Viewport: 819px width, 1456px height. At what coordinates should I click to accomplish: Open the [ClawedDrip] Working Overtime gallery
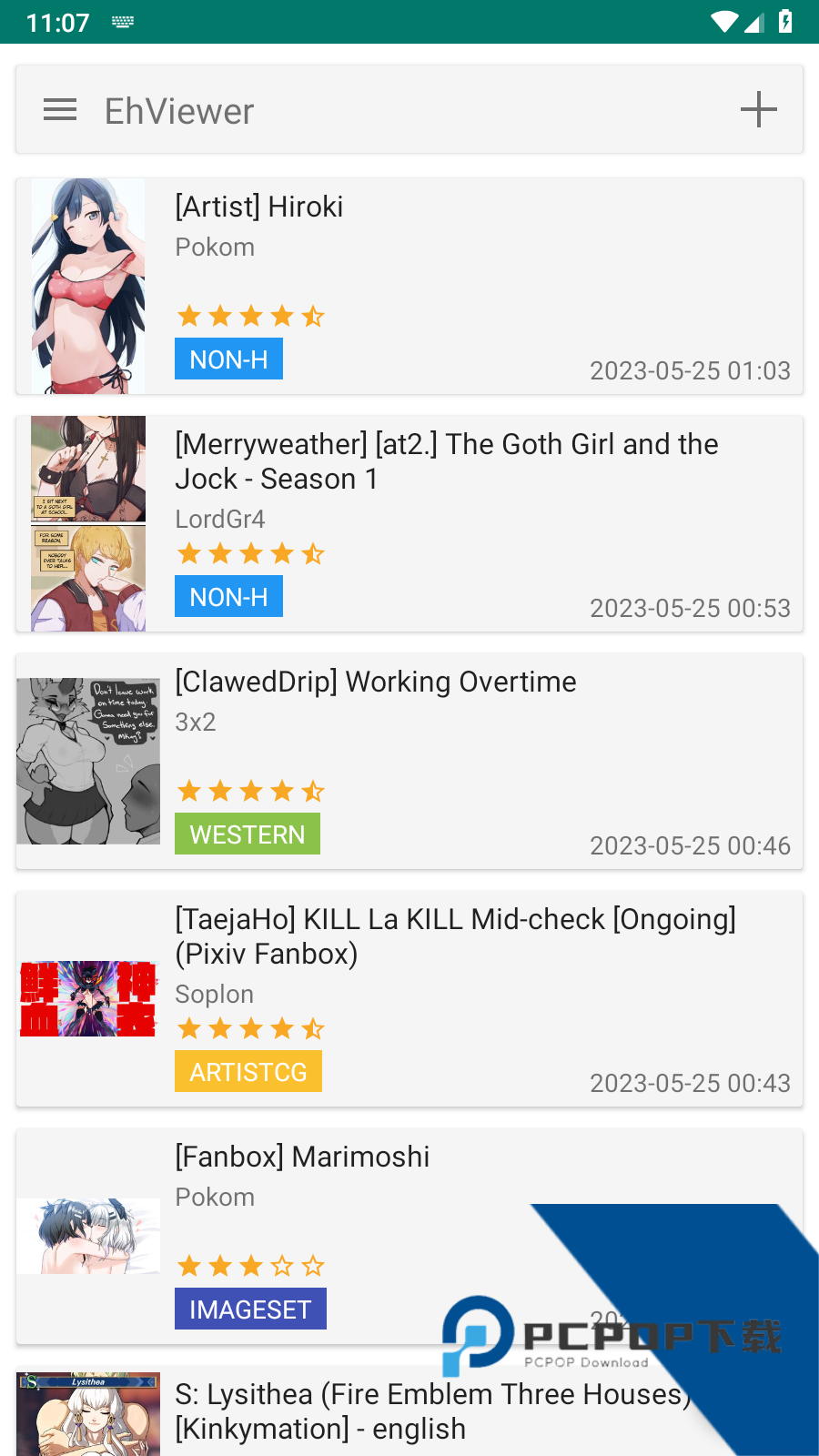pyautogui.click(x=409, y=761)
